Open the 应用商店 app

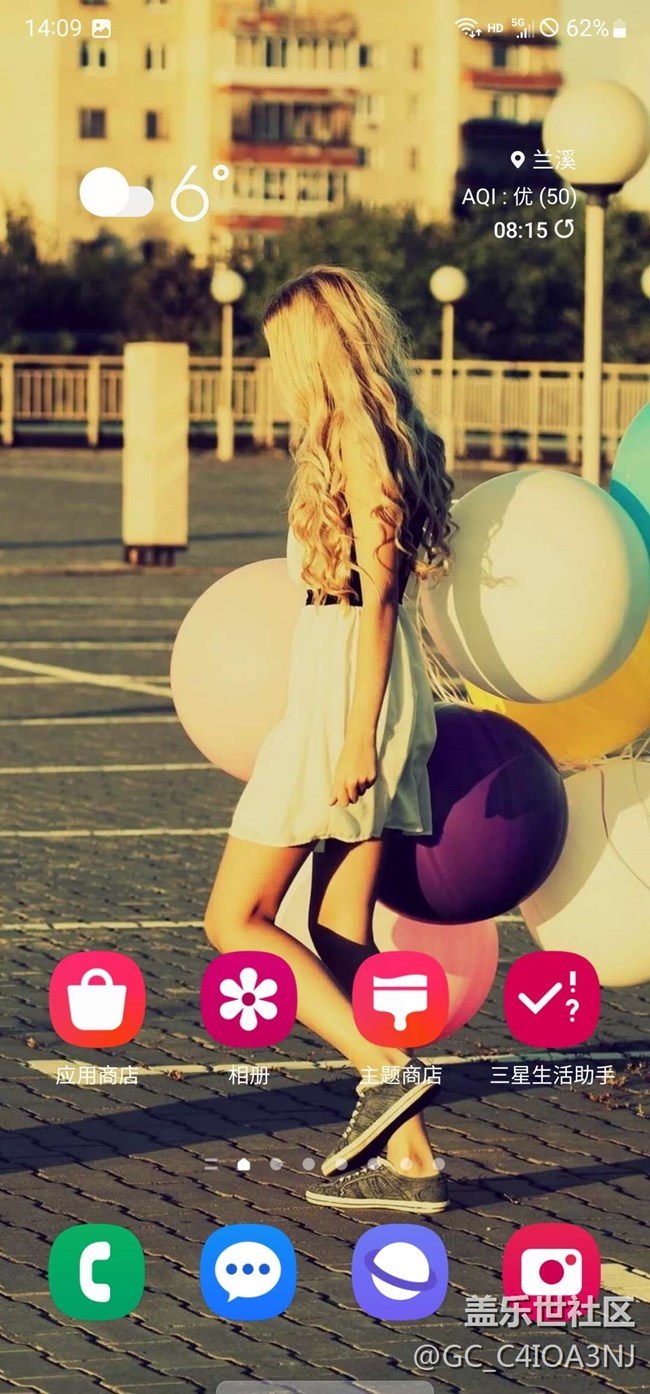pyautogui.click(x=97, y=999)
